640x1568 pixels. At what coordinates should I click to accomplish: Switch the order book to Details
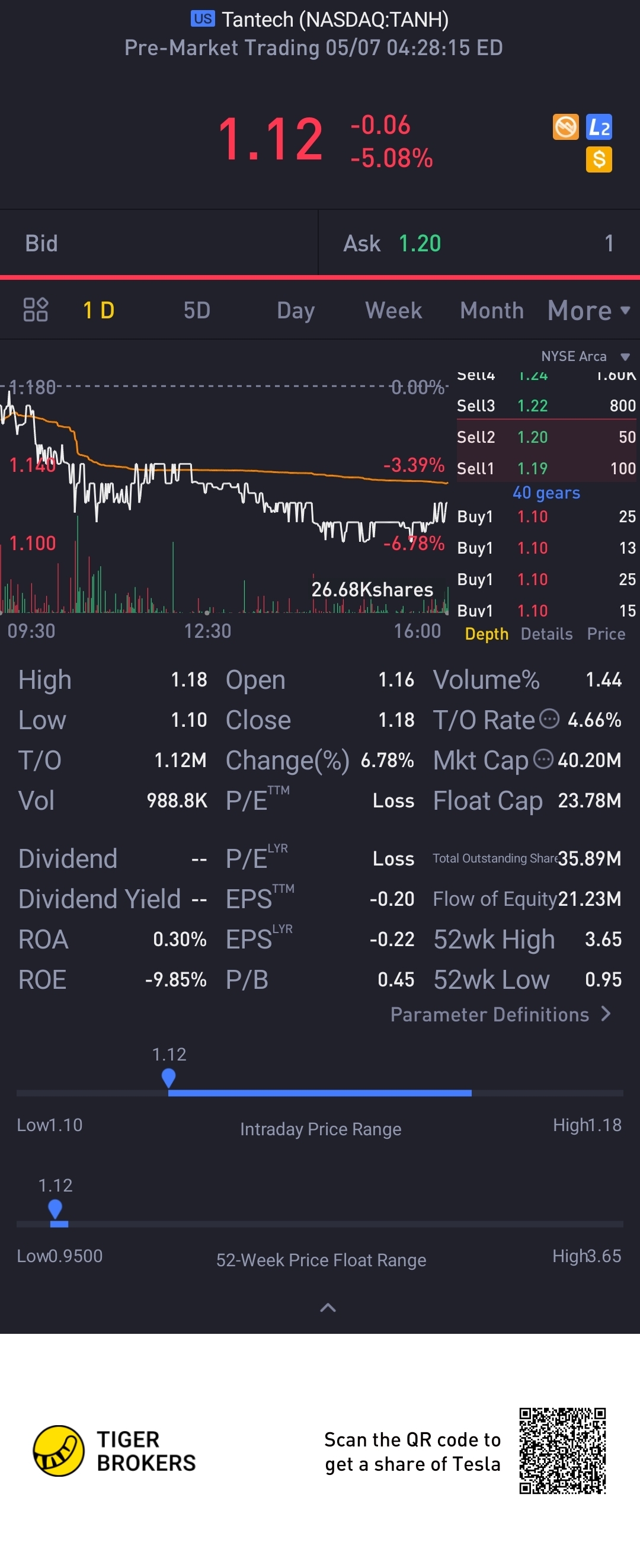tap(546, 634)
